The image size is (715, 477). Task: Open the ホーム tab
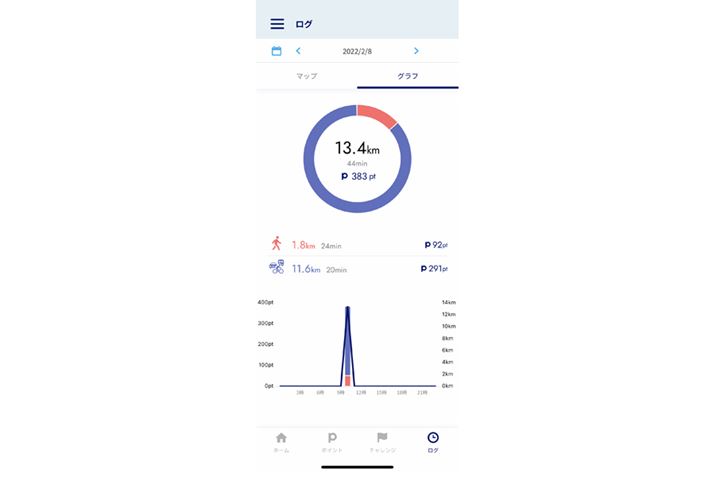click(x=281, y=442)
